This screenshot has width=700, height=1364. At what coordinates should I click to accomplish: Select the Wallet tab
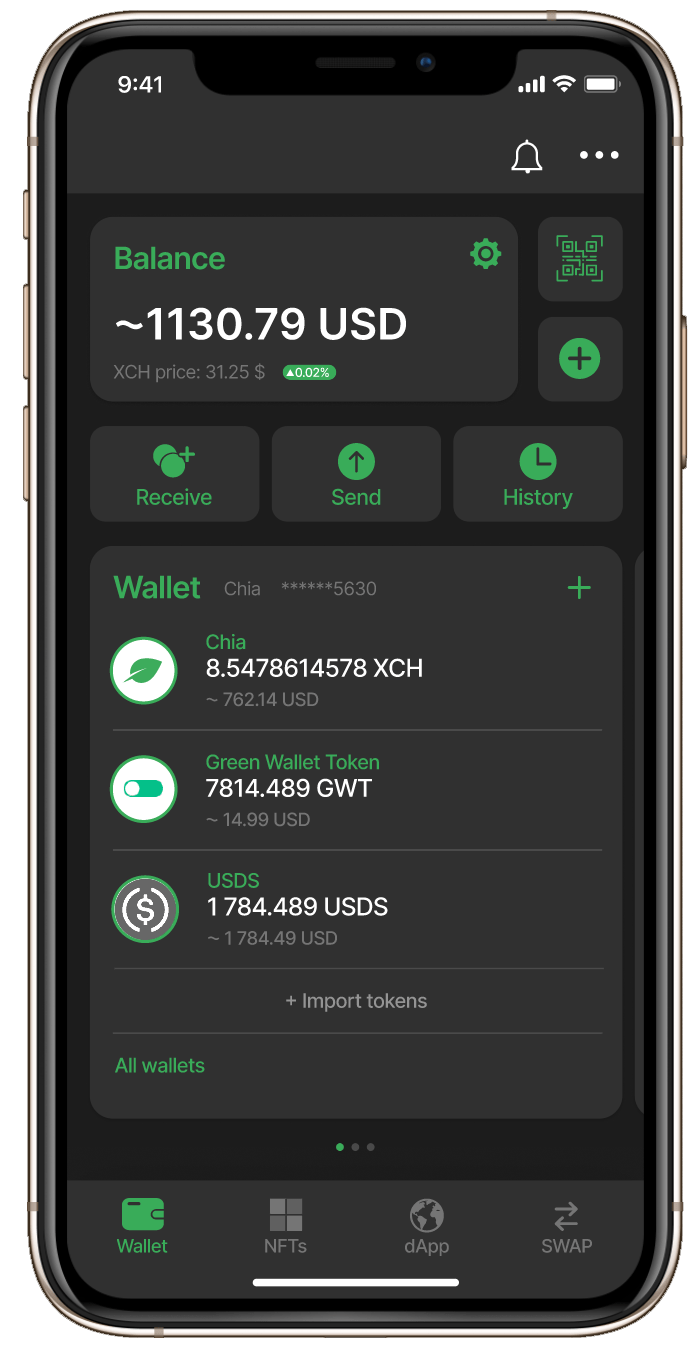(x=142, y=1228)
